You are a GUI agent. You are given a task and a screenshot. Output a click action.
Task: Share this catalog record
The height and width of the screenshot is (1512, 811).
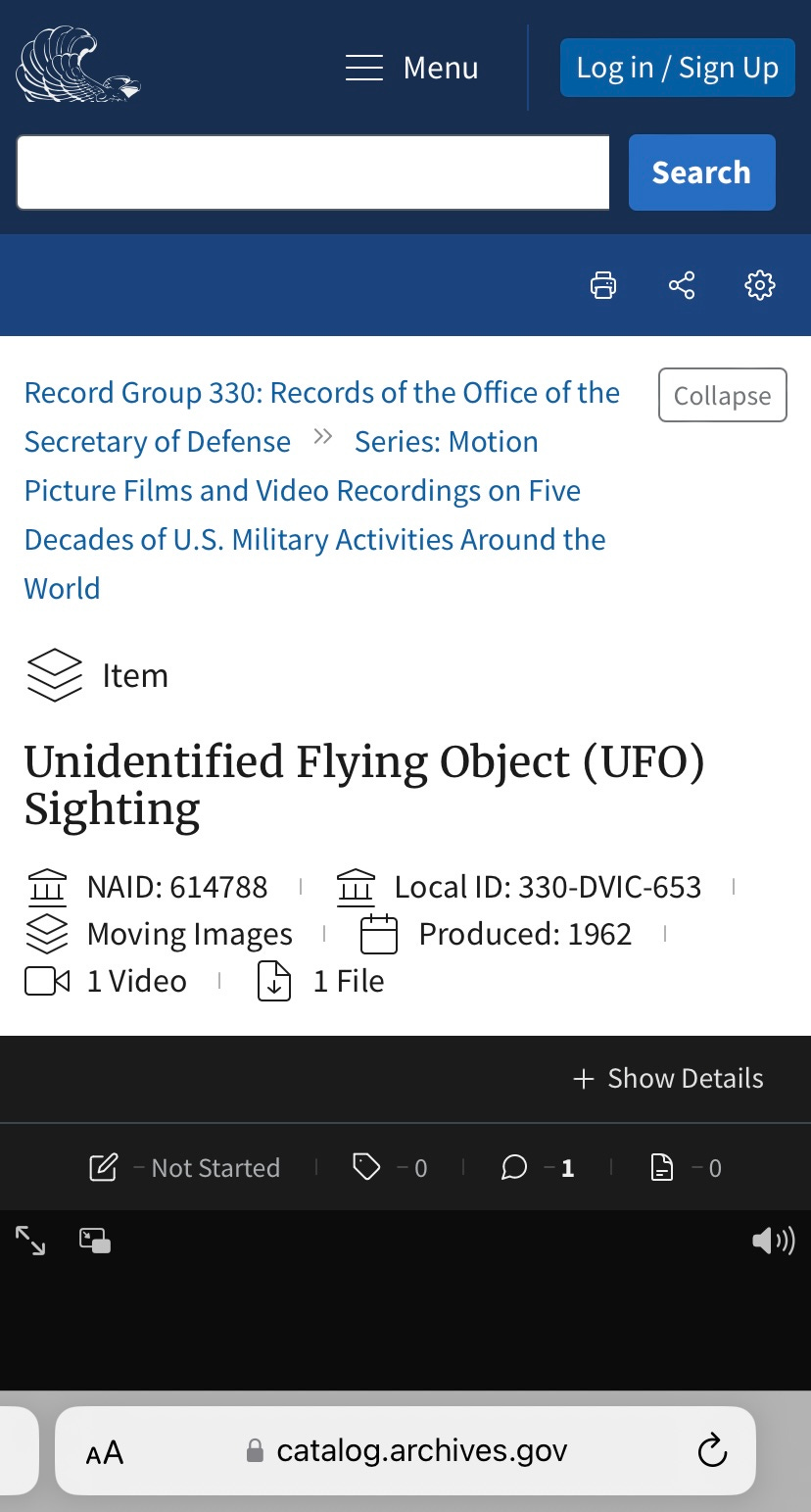682,285
